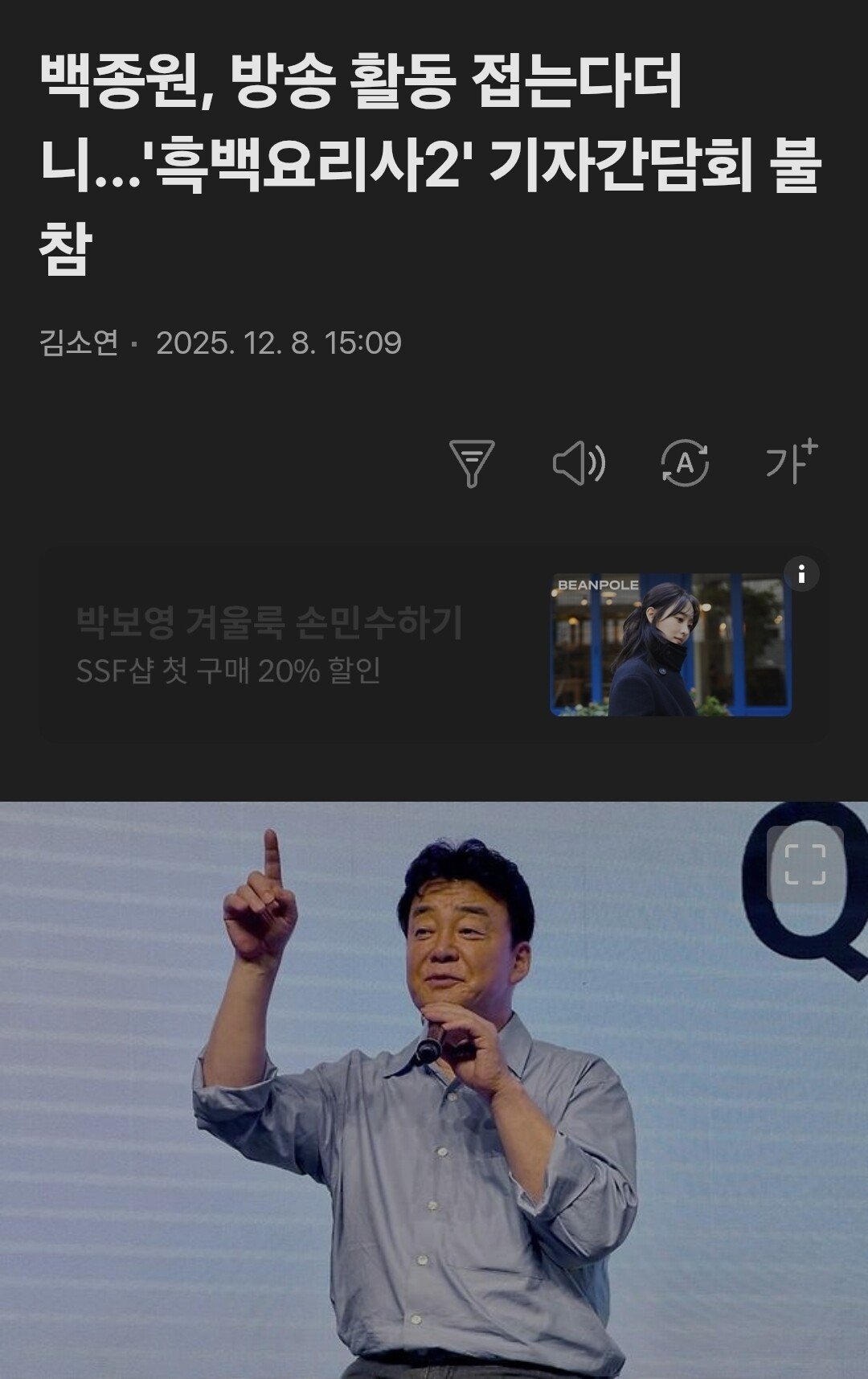Tap the ad info icon
The image size is (868, 1379).
point(801,575)
